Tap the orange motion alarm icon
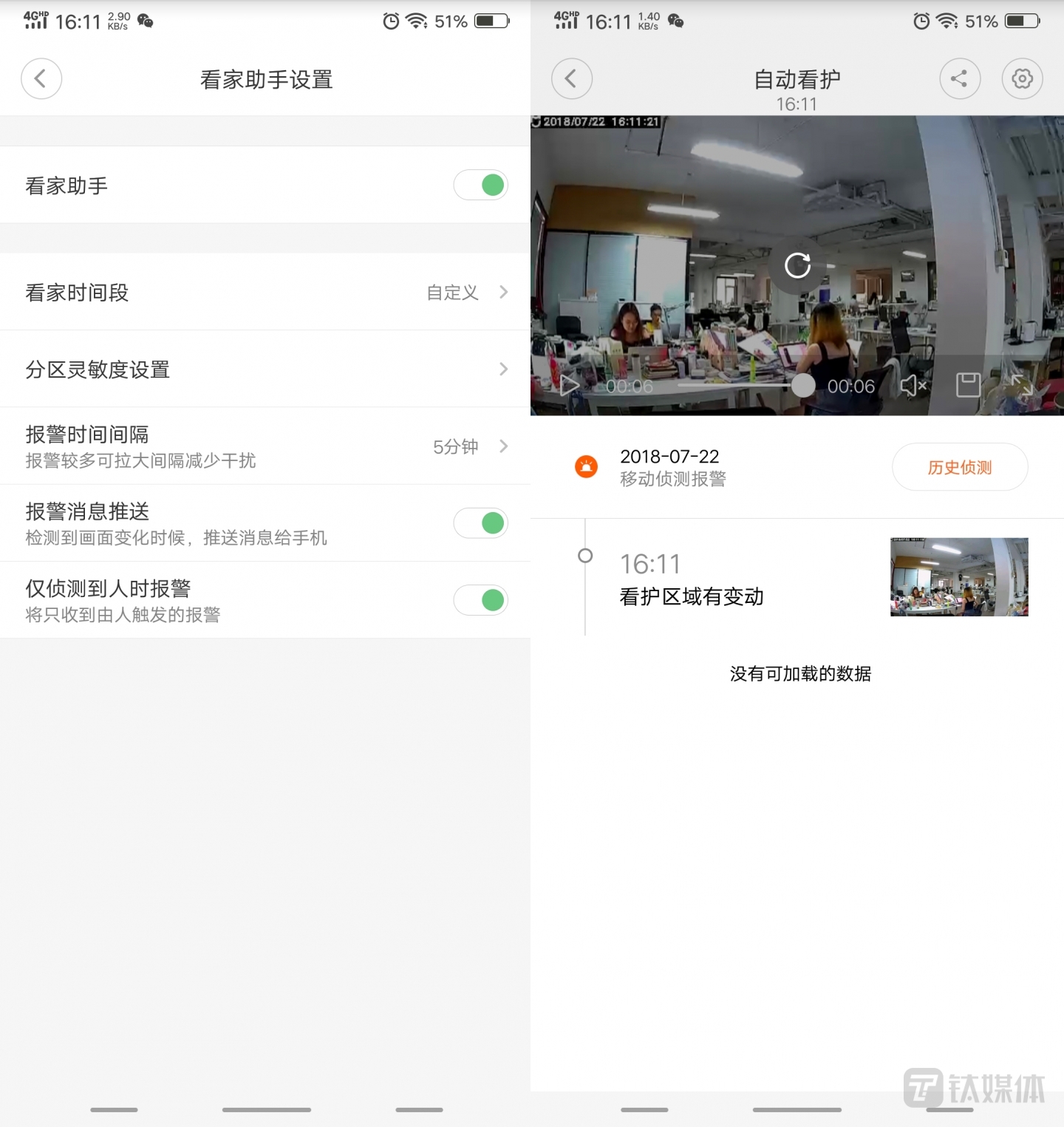The width and height of the screenshot is (1064, 1127). tap(584, 467)
